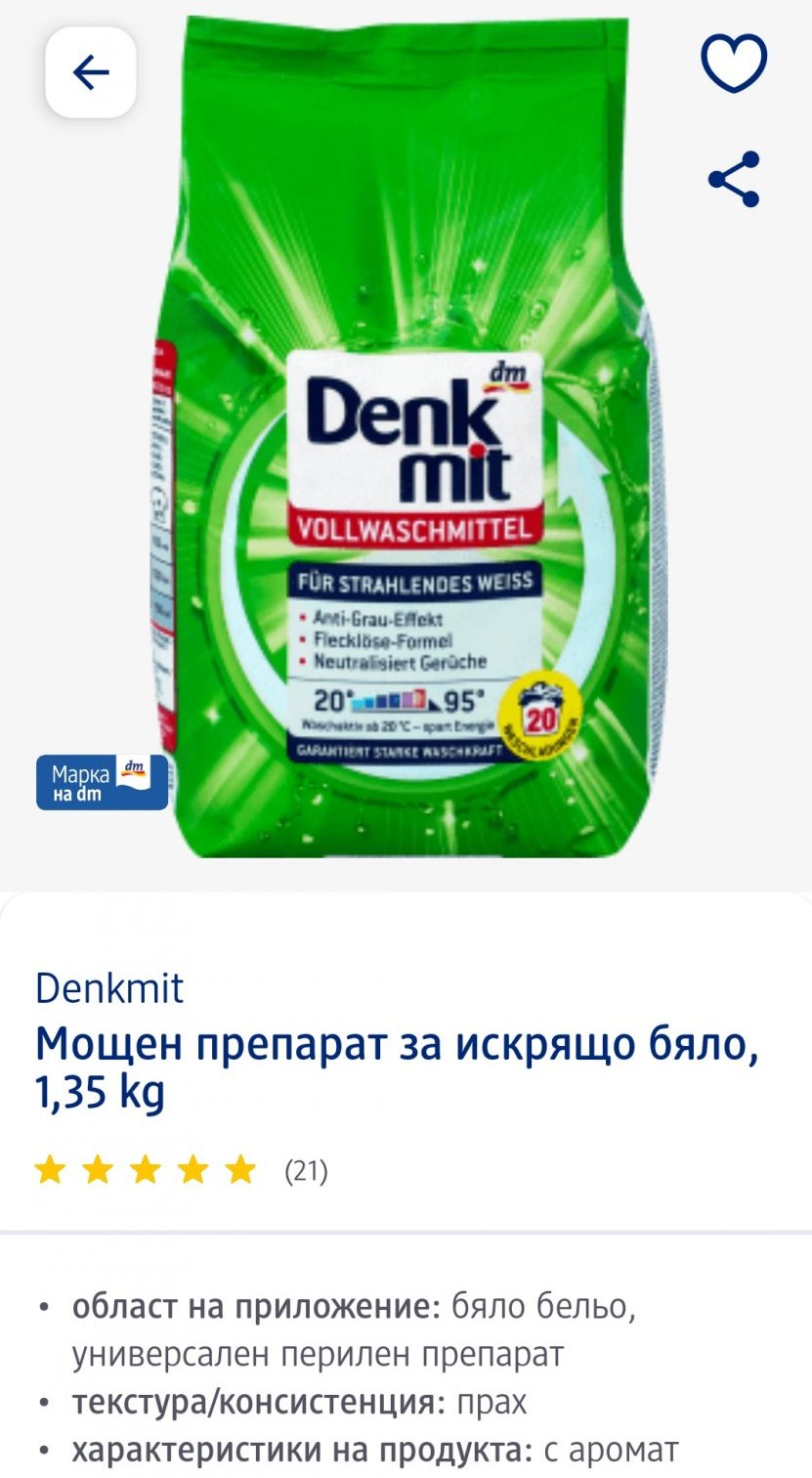The image size is (812, 1478).
Task: Share this Denkmit product
Action: (734, 179)
